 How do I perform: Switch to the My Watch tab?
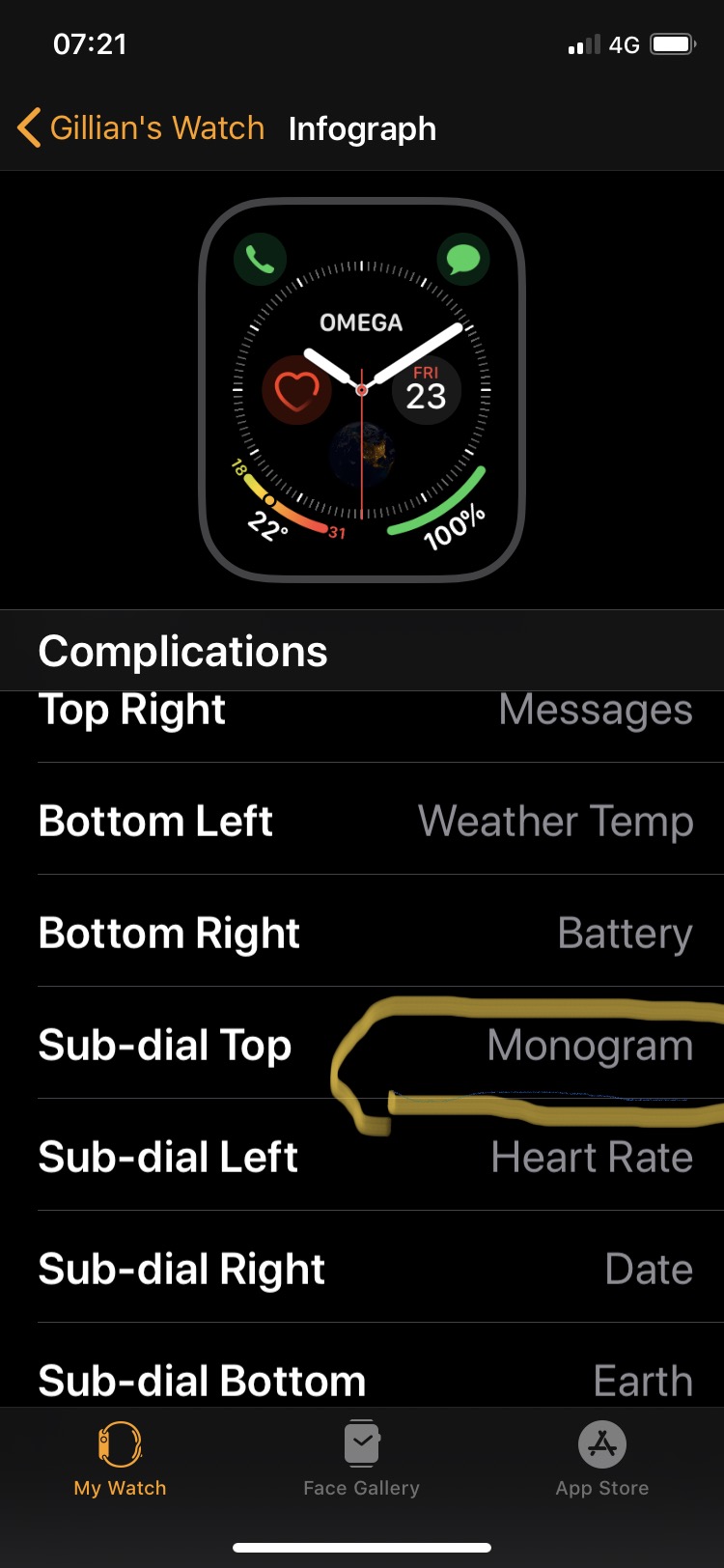(120, 1458)
